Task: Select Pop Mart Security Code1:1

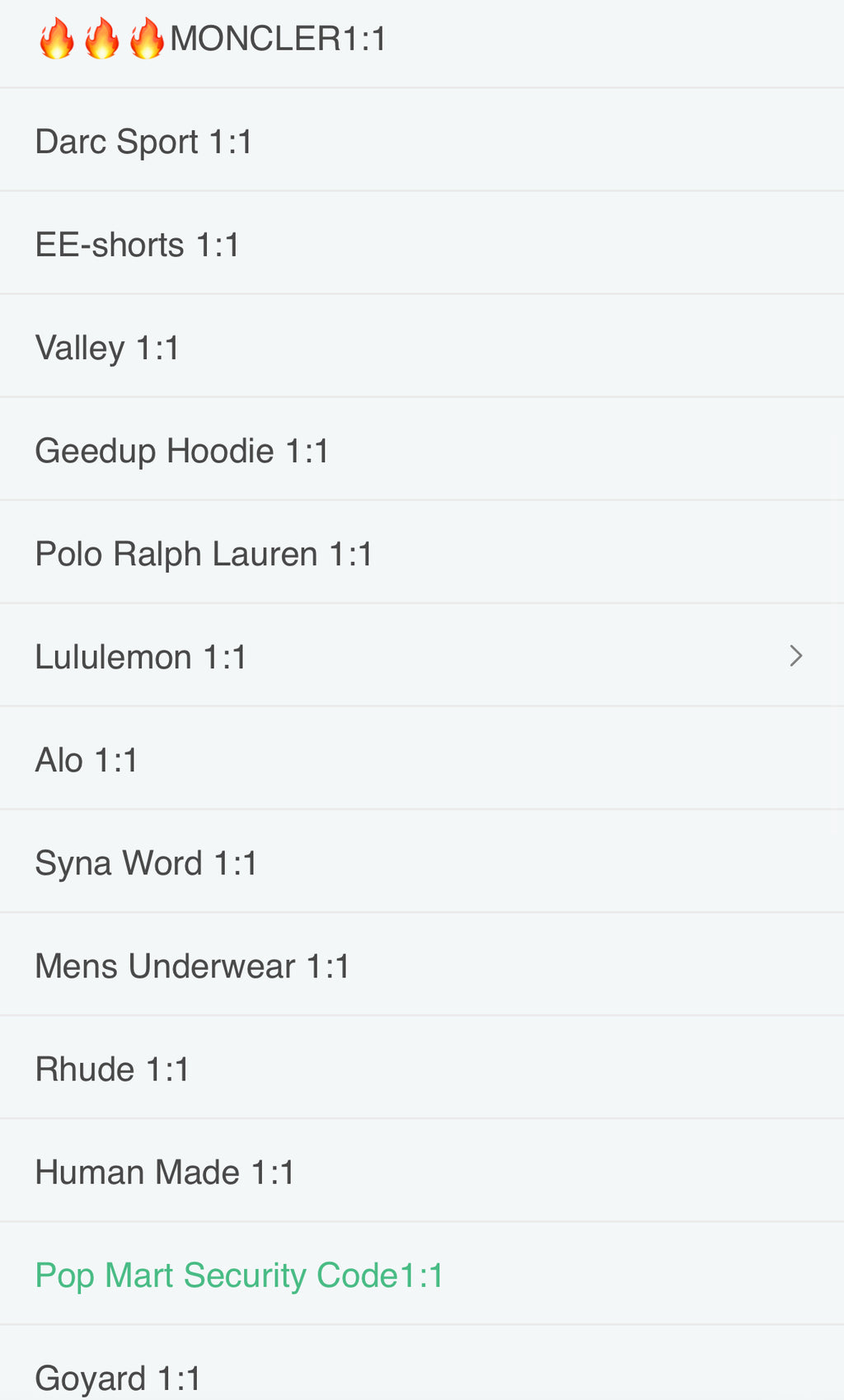Action: (239, 1275)
